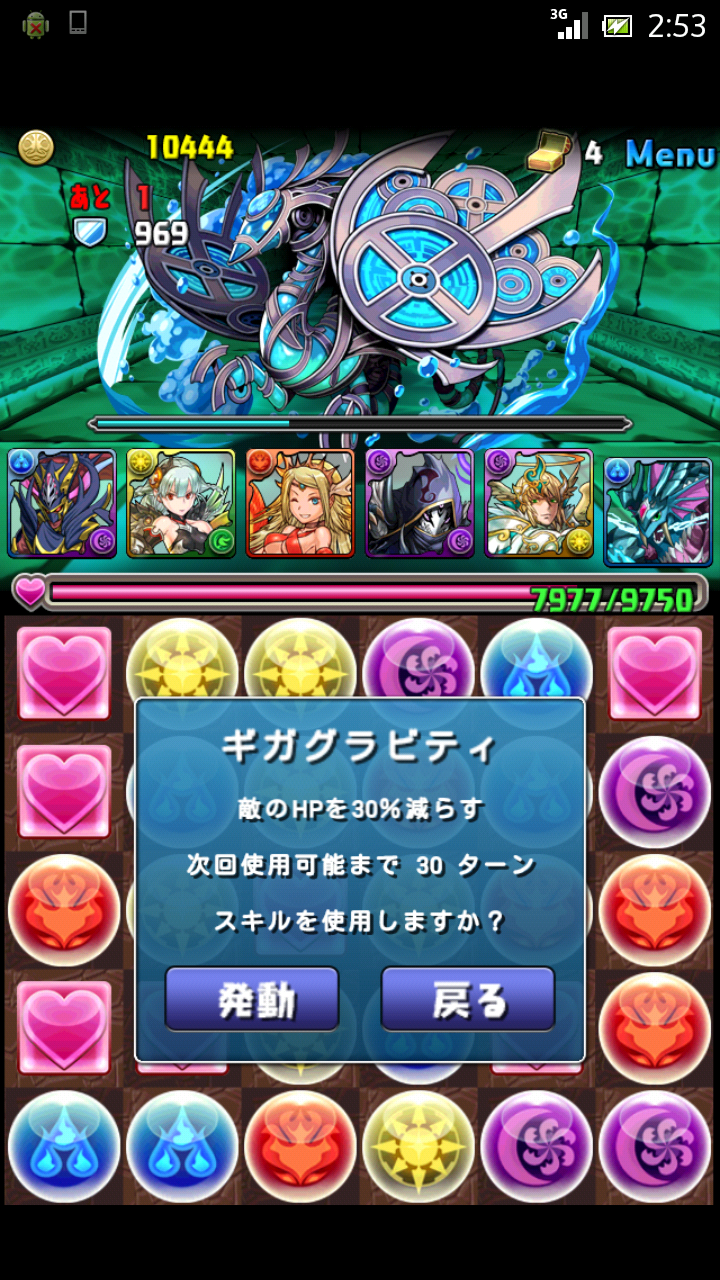Select the blonde winking girl monster
720x1280 pixels.
pyautogui.click(x=300, y=503)
